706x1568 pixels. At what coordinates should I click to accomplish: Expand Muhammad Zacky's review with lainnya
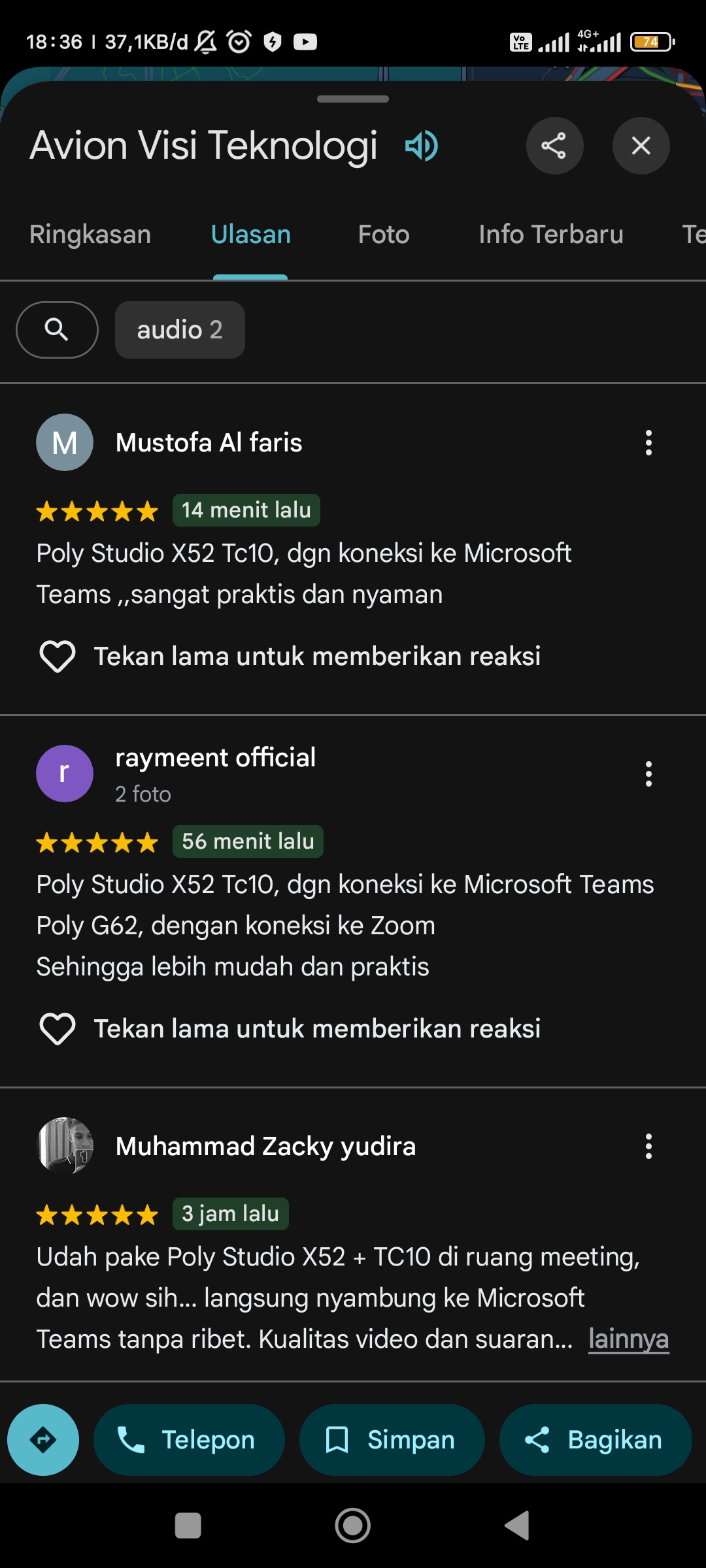(x=628, y=1339)
